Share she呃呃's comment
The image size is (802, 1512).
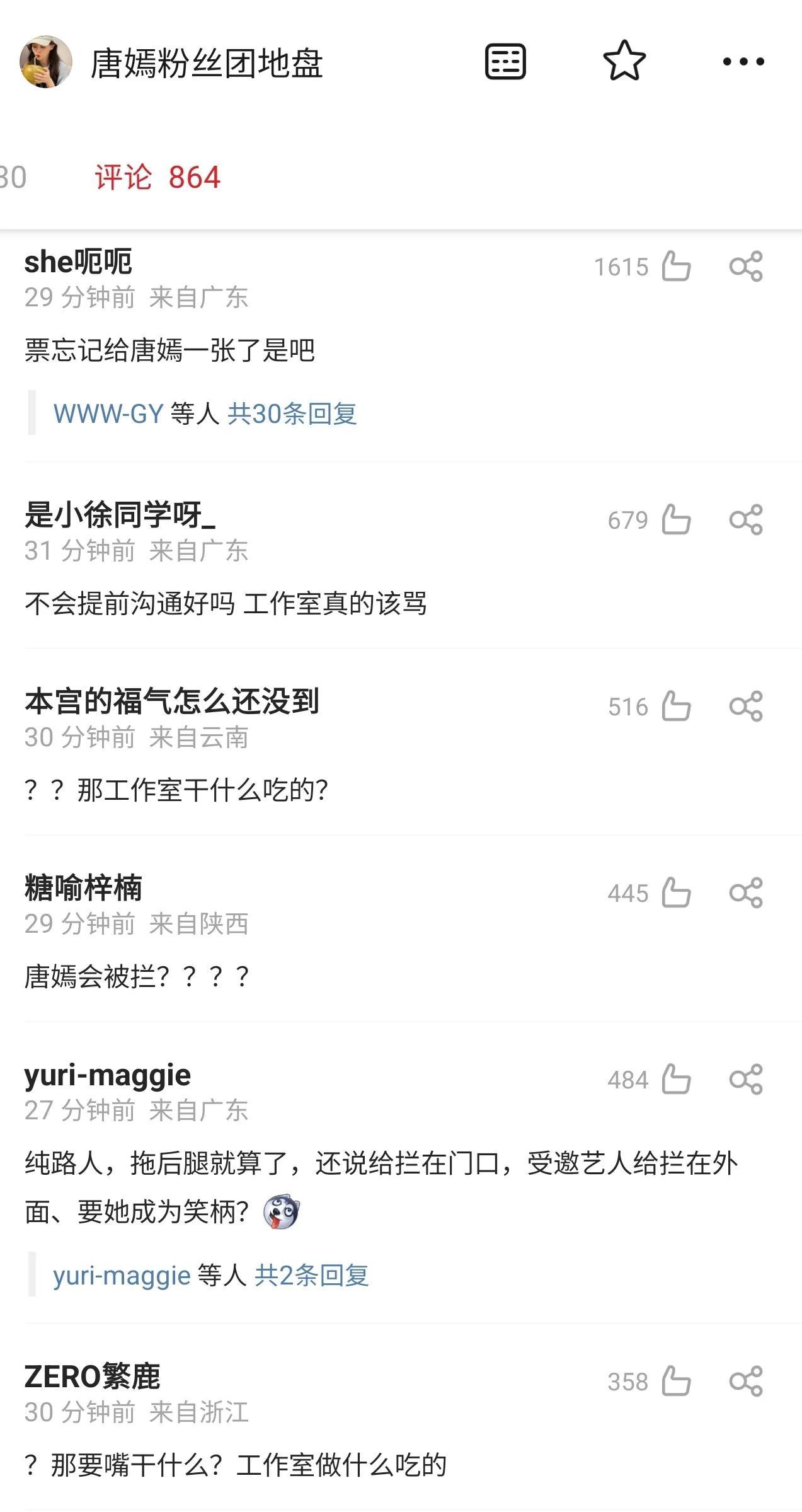[746, 266]
